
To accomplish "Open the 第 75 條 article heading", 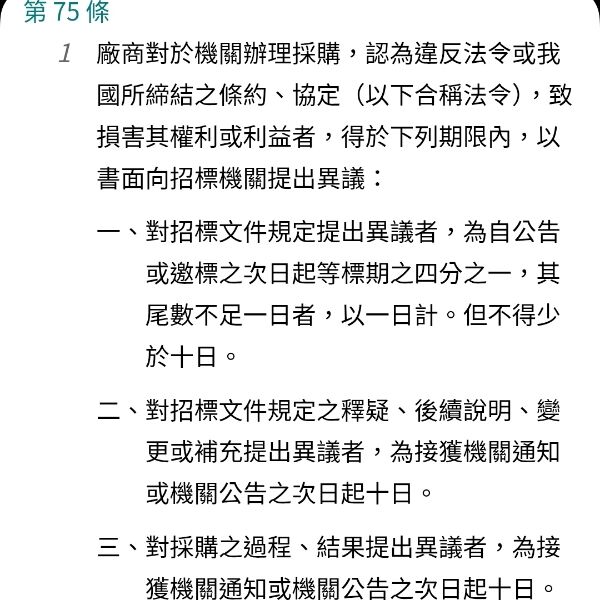I will [x=72, y=13].
